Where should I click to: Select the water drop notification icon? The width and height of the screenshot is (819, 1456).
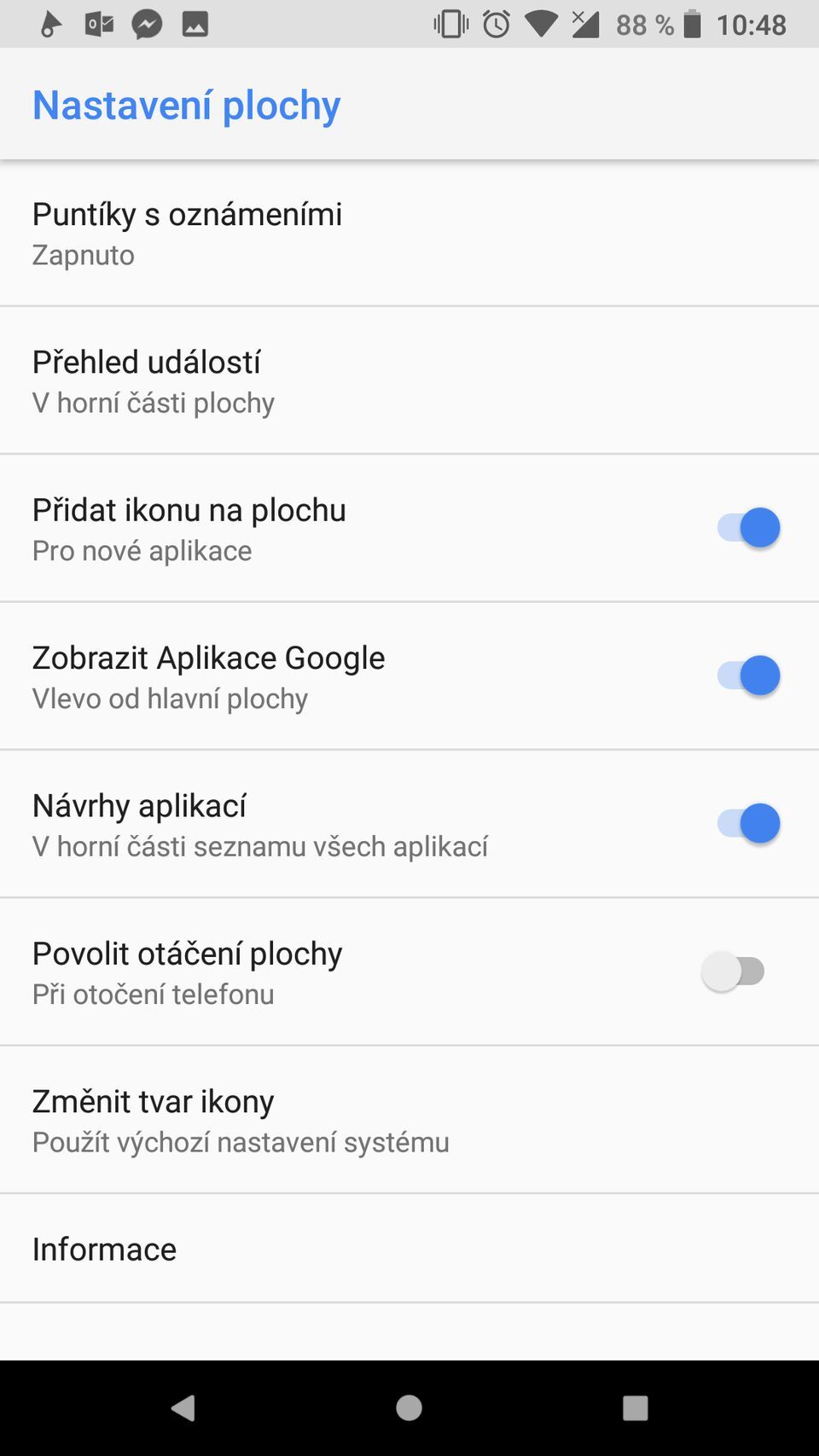coord(49,24)
